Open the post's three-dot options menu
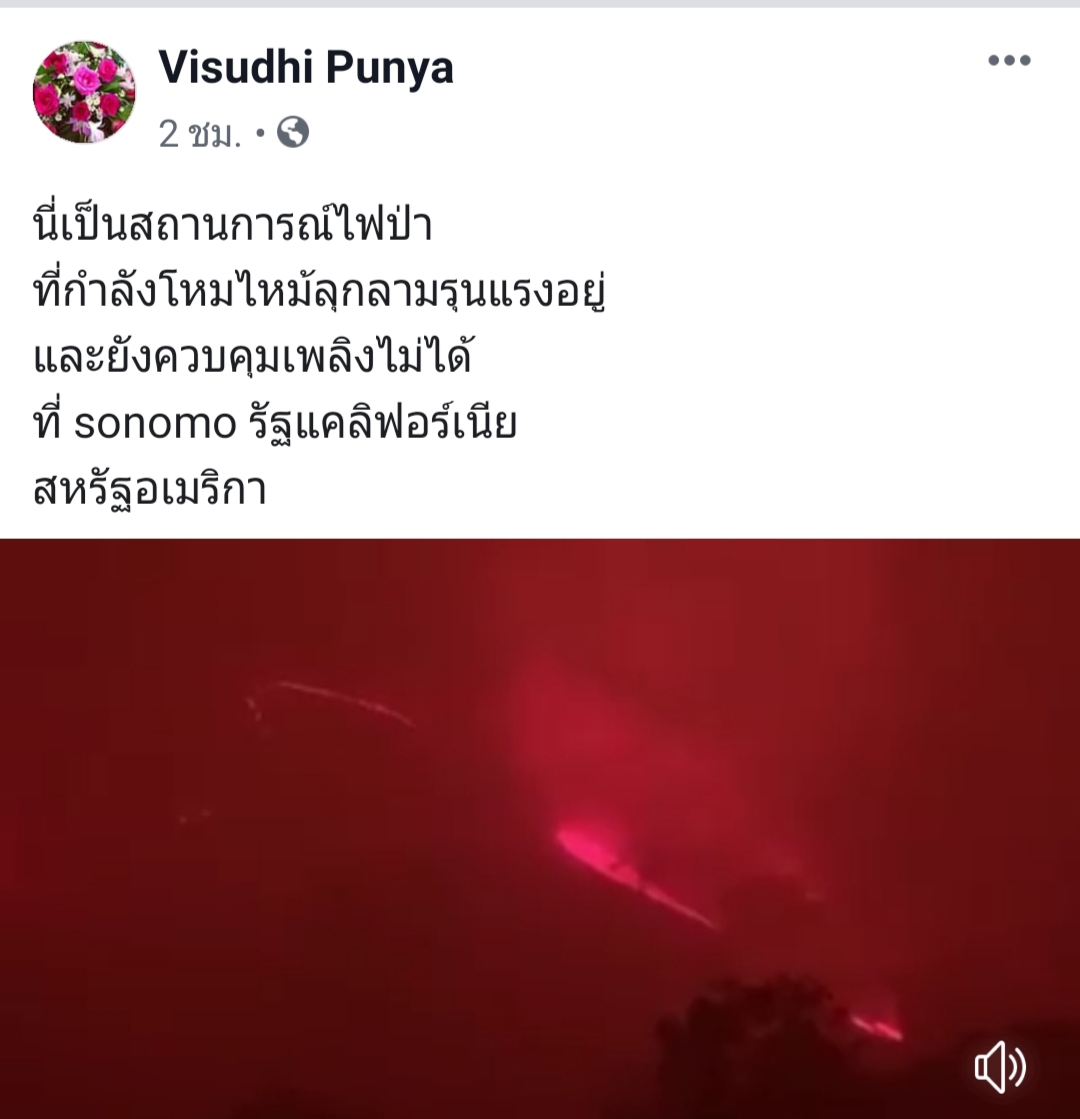The height and width of the screenshot is (1119, 1080). [x=1008, y=61]
